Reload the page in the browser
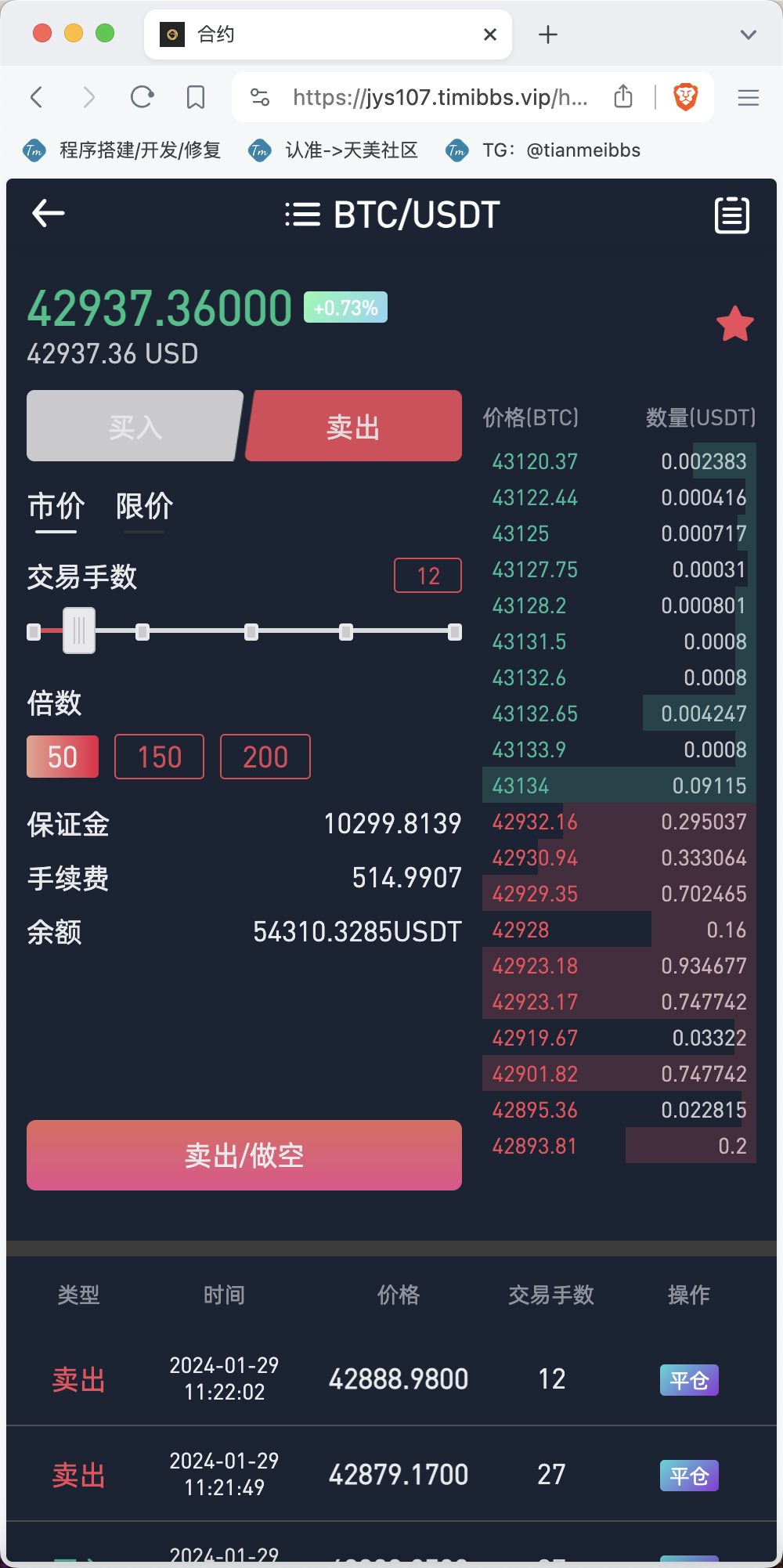 click(x=142, y=97)
